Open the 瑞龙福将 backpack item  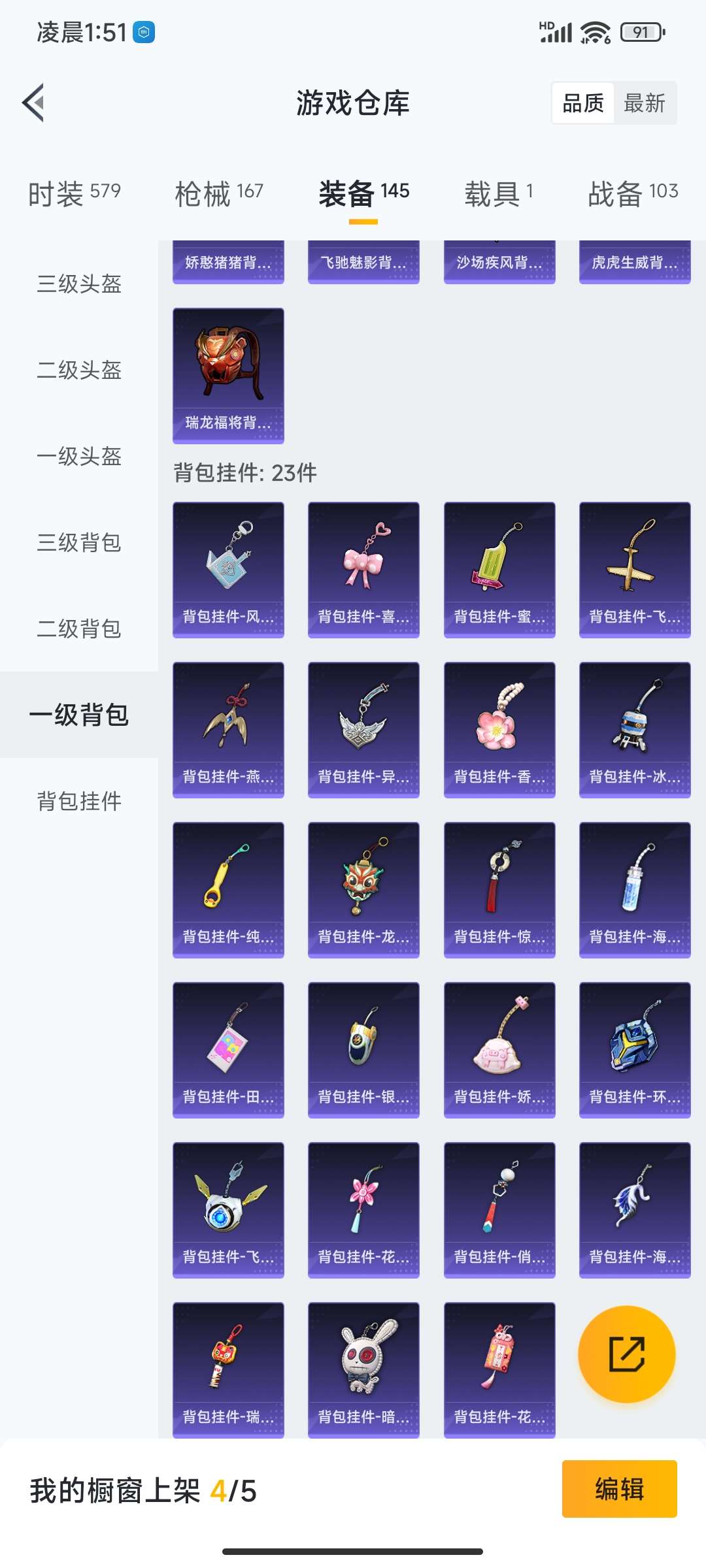[x=228, y=375]
